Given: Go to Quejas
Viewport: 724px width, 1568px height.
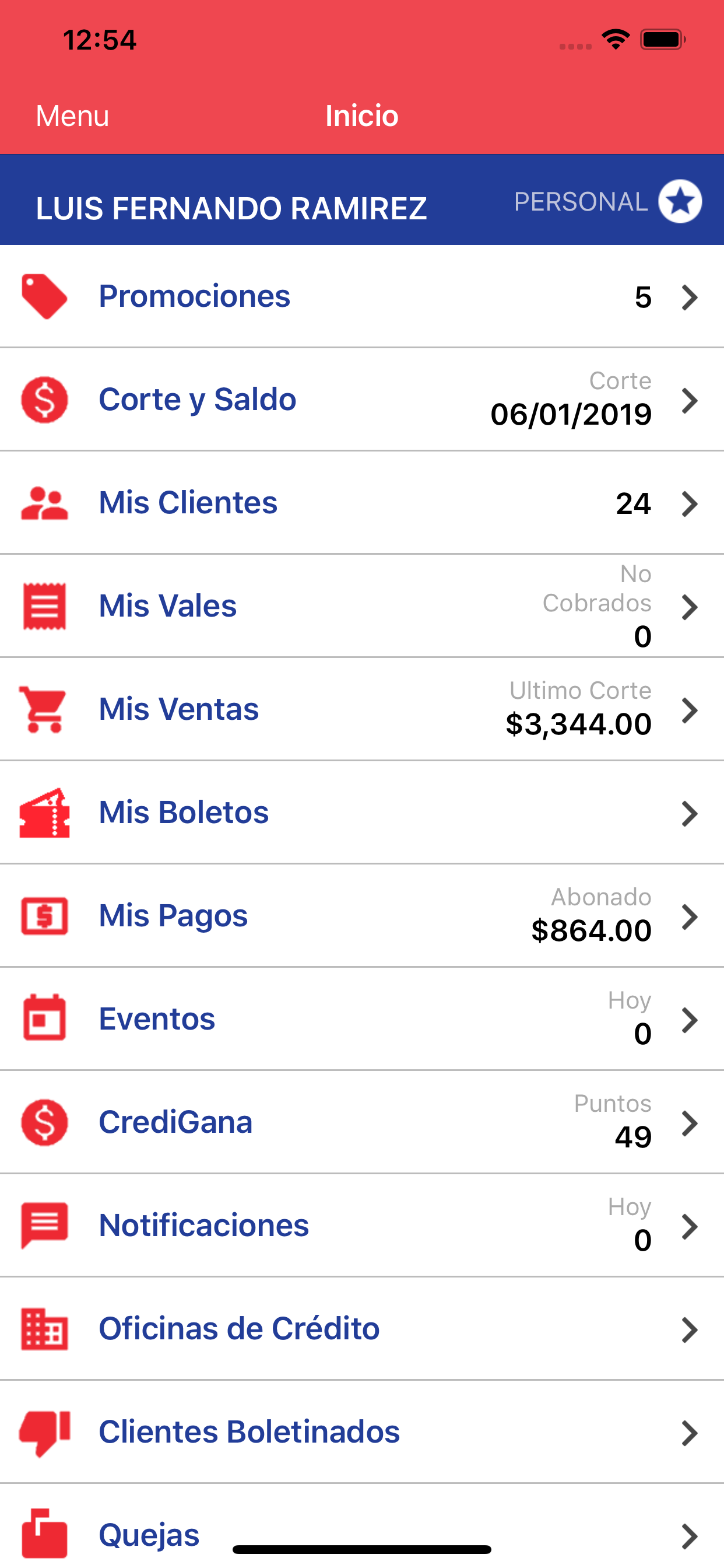Looking at the screenshot, I should [362, 1526].
